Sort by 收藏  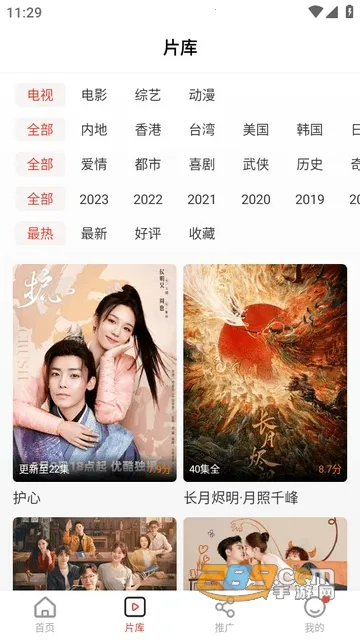point(202,233)
